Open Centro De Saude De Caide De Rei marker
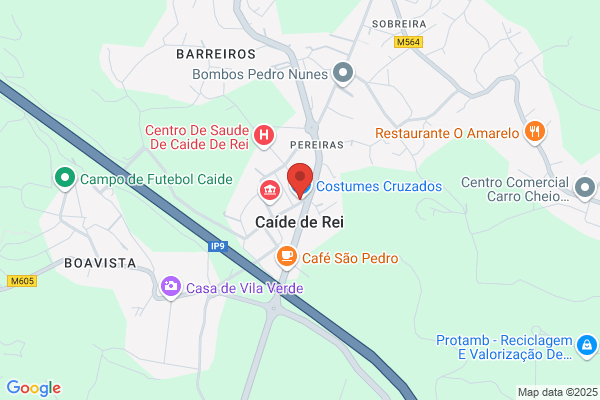Image resolution: width=600 pixels, height=400 pixels. click(264, 136)
